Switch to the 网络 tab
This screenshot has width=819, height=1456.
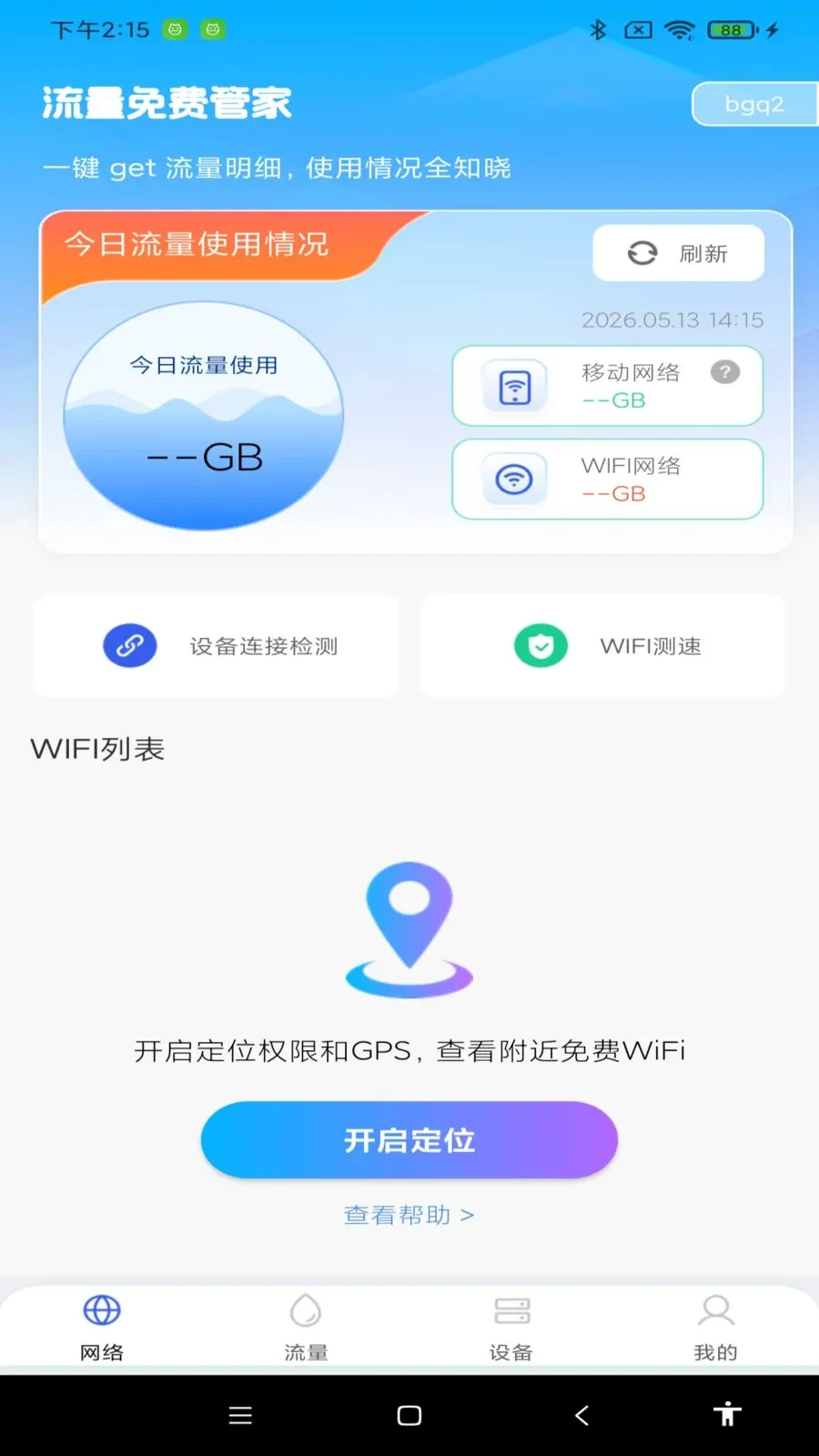click(102, 1329)
